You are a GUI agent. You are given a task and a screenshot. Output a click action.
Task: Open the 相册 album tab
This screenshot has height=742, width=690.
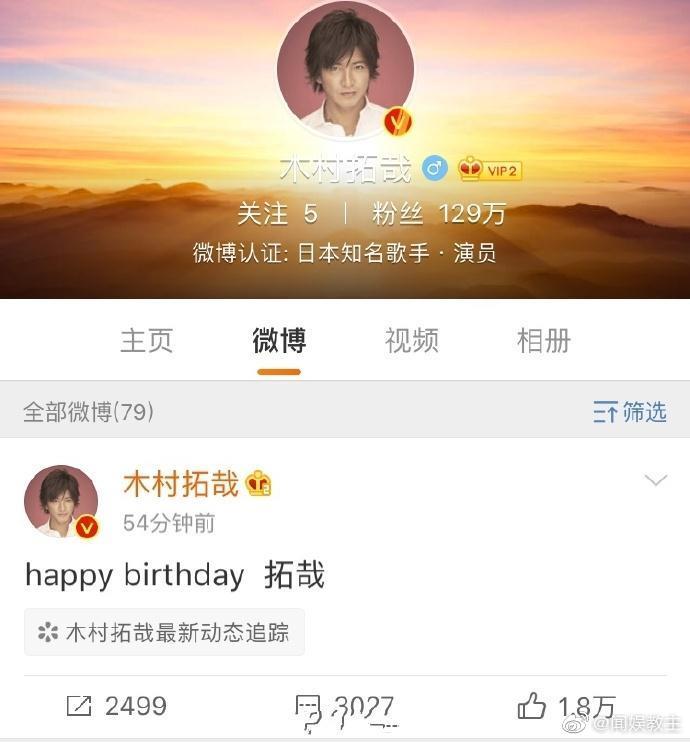[x=543, y=340]
